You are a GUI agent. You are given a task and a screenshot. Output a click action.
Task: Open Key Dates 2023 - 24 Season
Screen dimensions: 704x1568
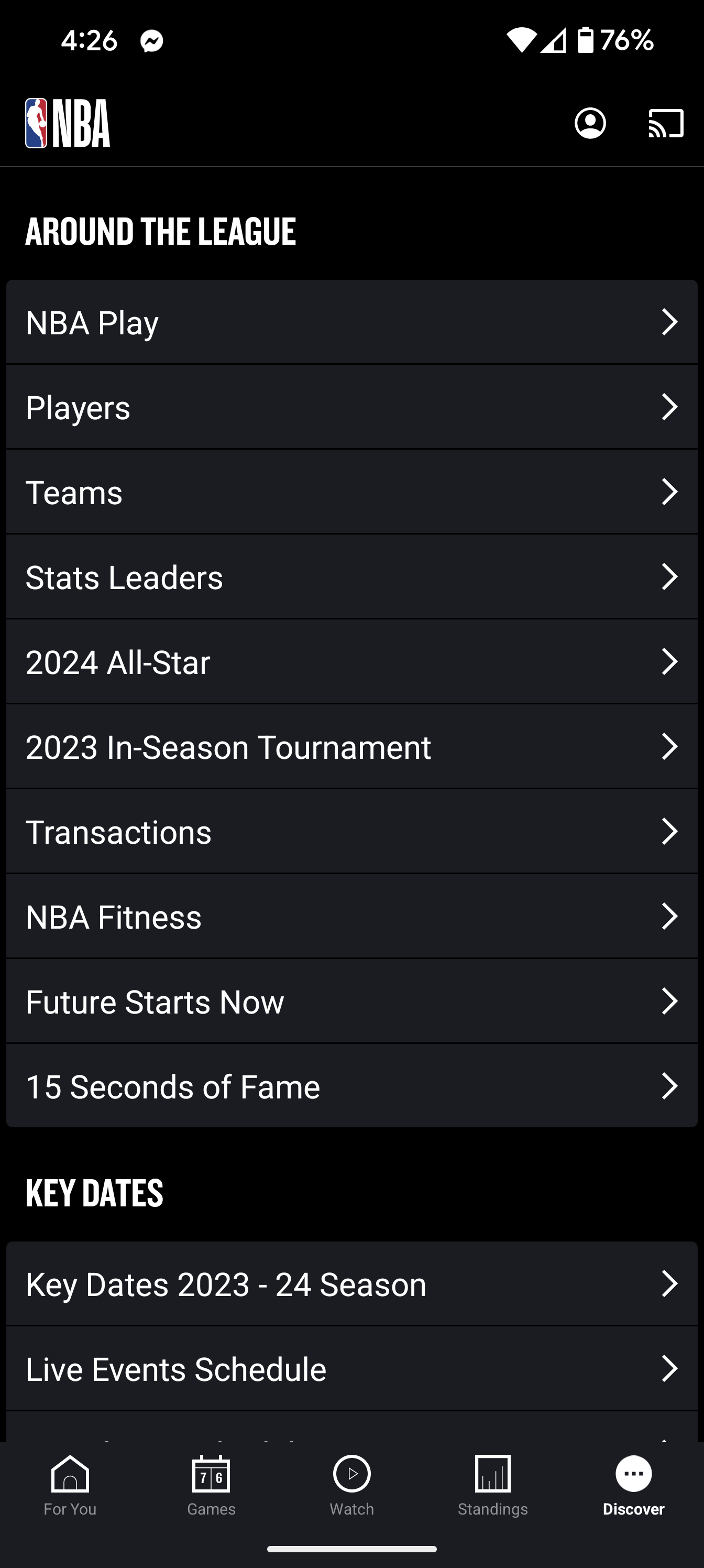(x=351, y=1284)
